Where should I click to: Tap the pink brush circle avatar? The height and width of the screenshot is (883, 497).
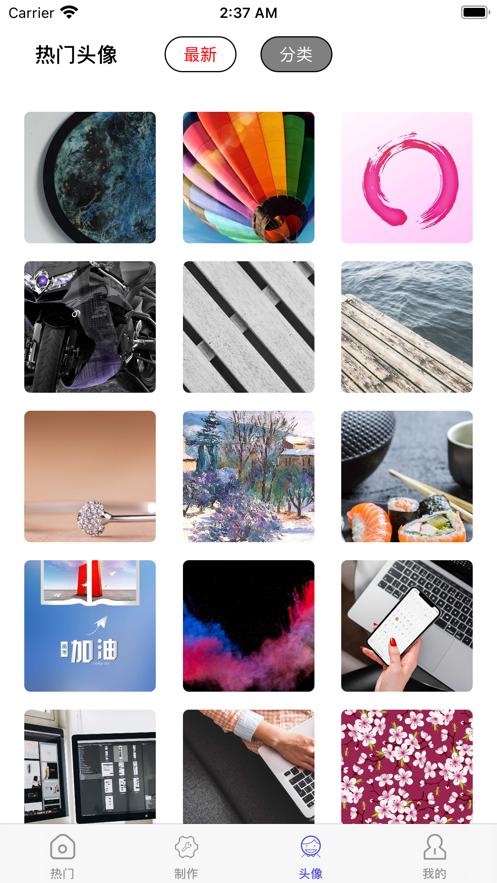click(407, 177)
